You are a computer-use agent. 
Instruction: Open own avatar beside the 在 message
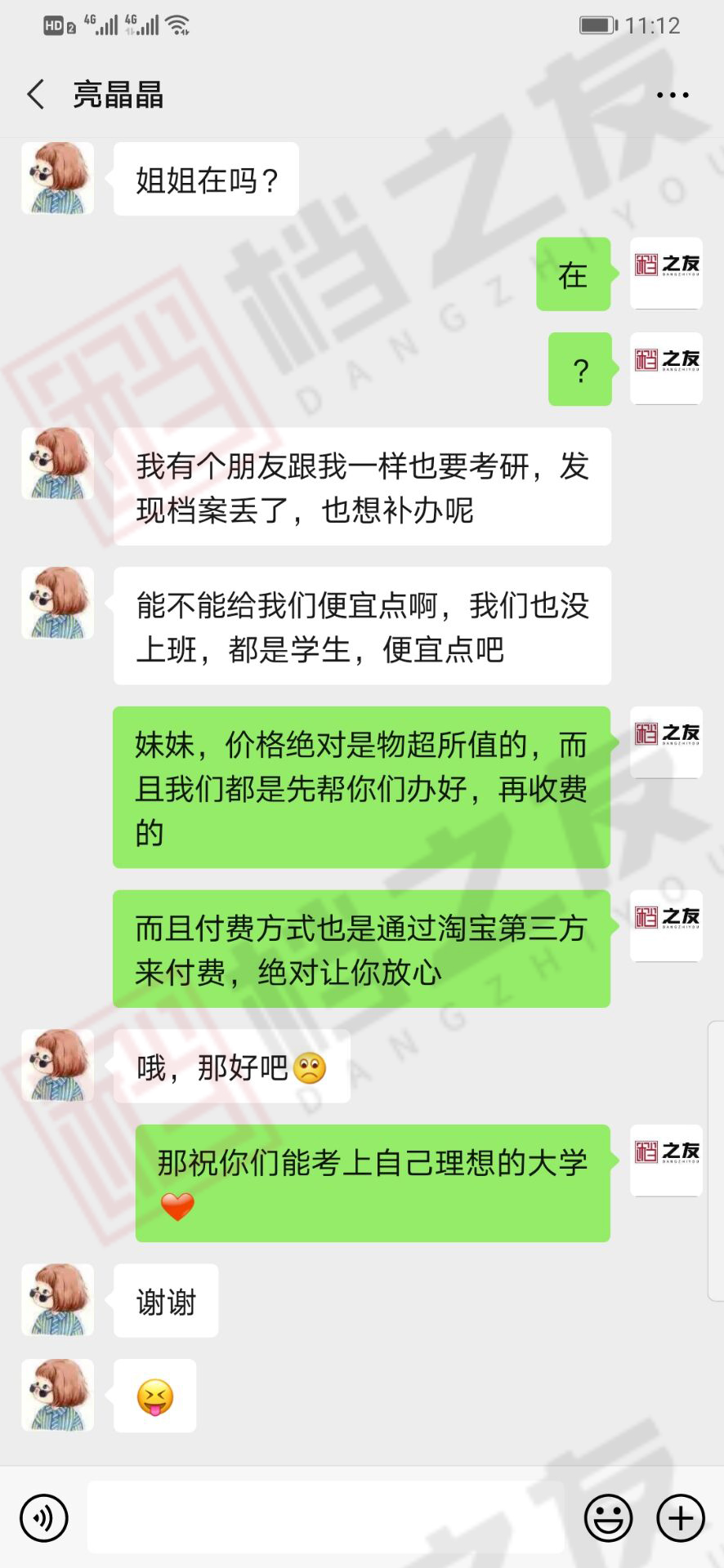click(x=666, y=274)
